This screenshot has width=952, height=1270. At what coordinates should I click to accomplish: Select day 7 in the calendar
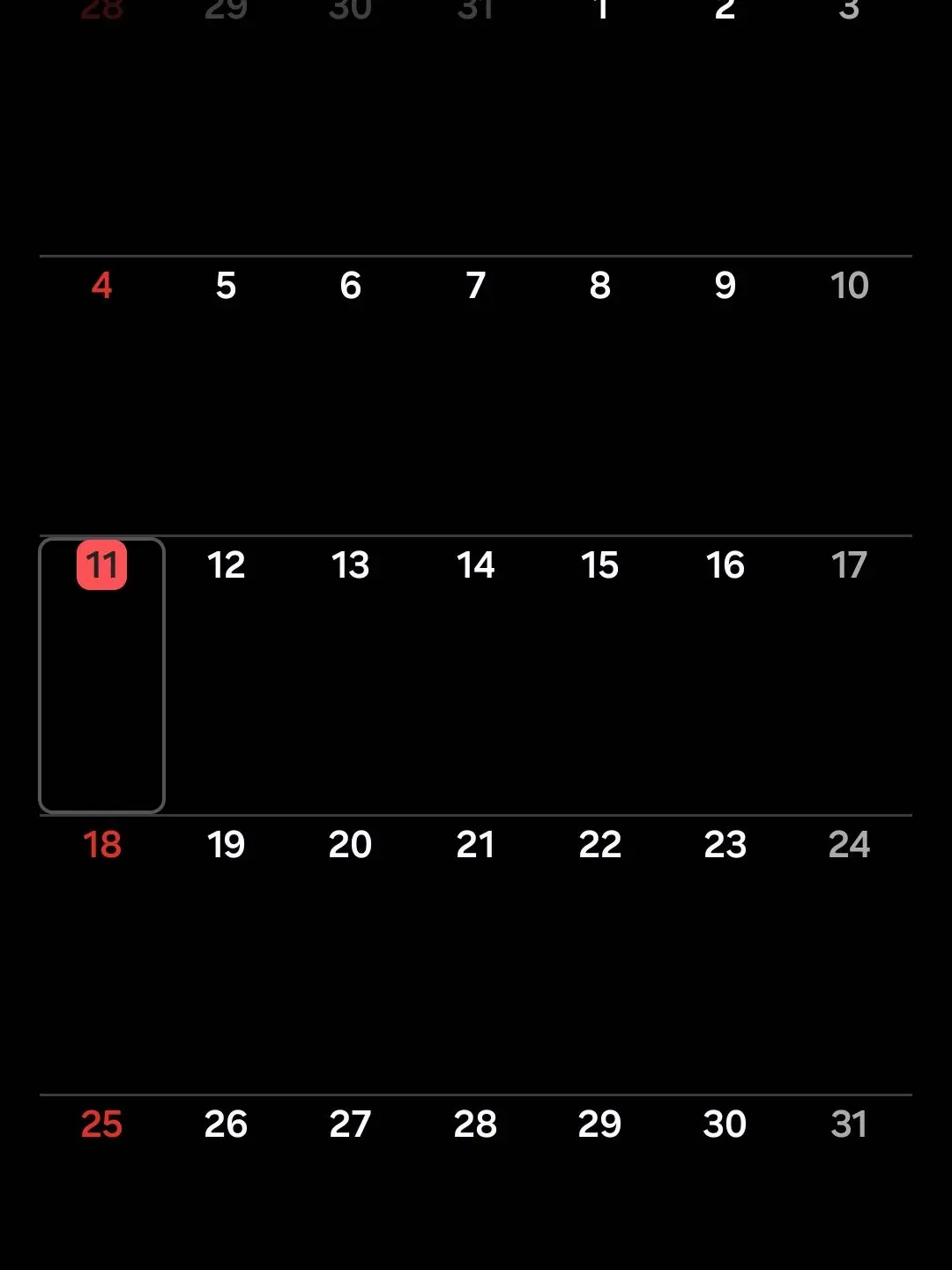click(475, 286)
